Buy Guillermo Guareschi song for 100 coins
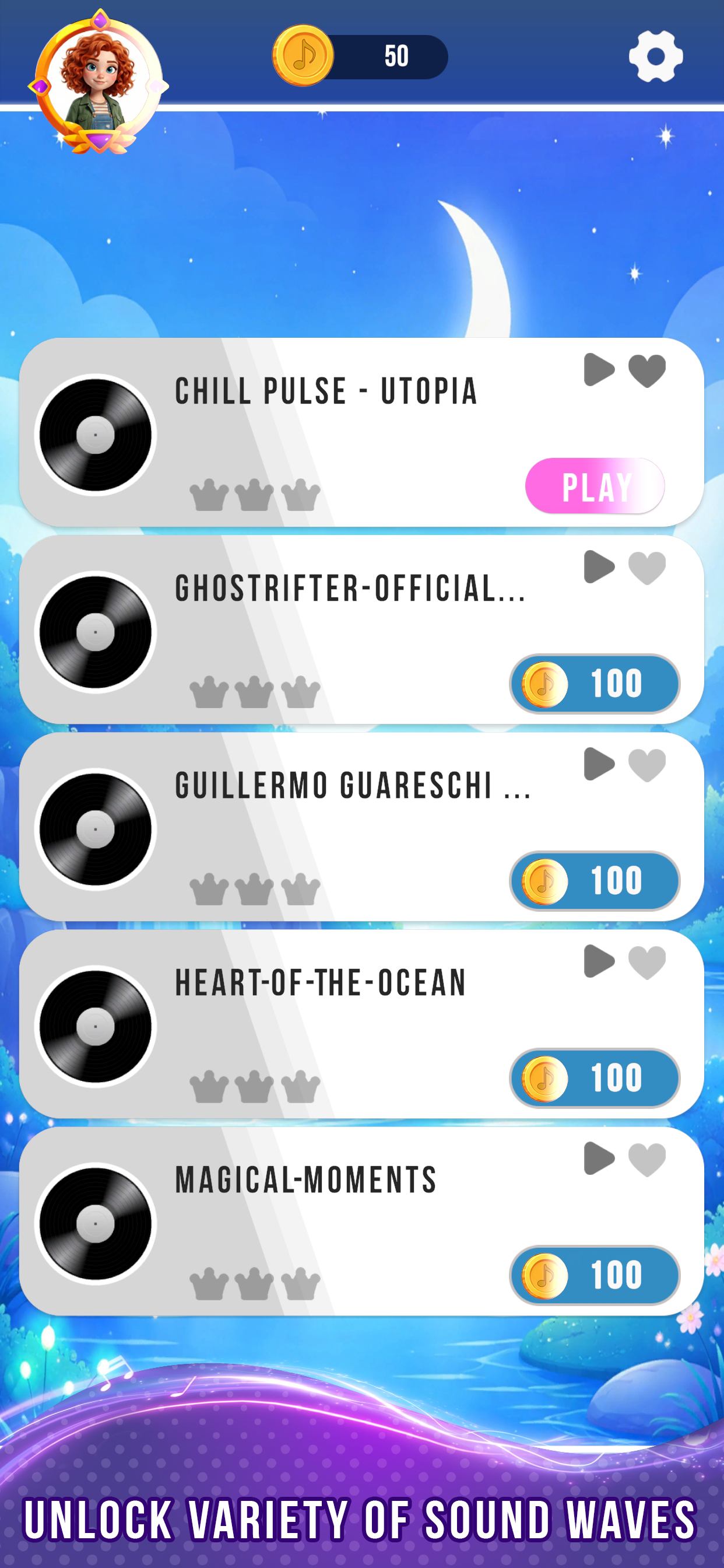724x1568 pixels. [x=595, y=881]
